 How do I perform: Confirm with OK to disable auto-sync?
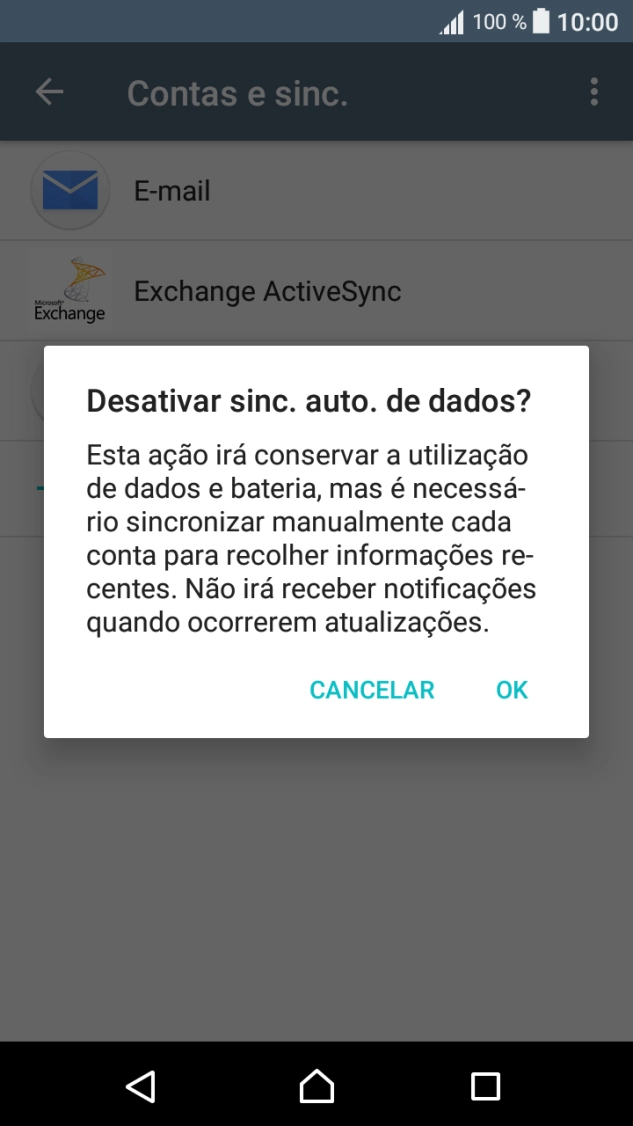(x=511, y=690)
